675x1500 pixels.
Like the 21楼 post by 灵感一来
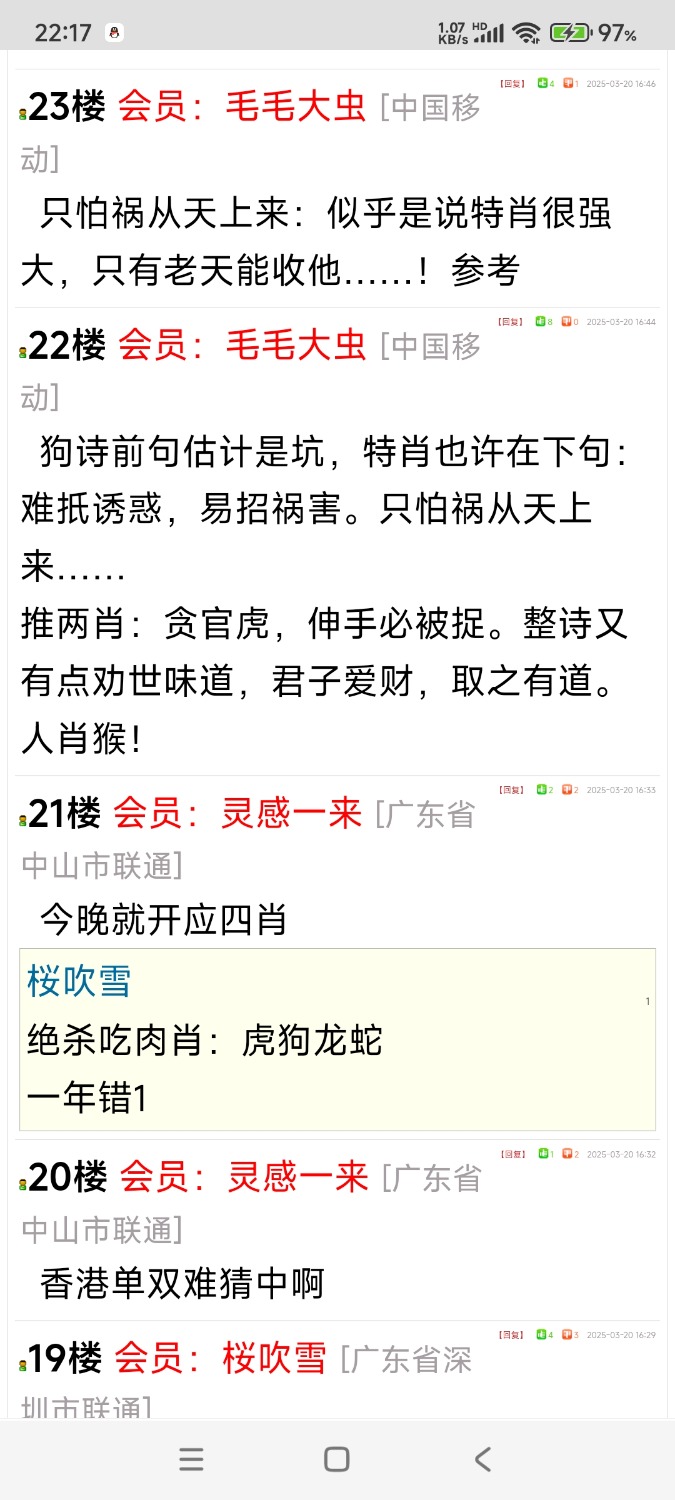pos(542,790)
